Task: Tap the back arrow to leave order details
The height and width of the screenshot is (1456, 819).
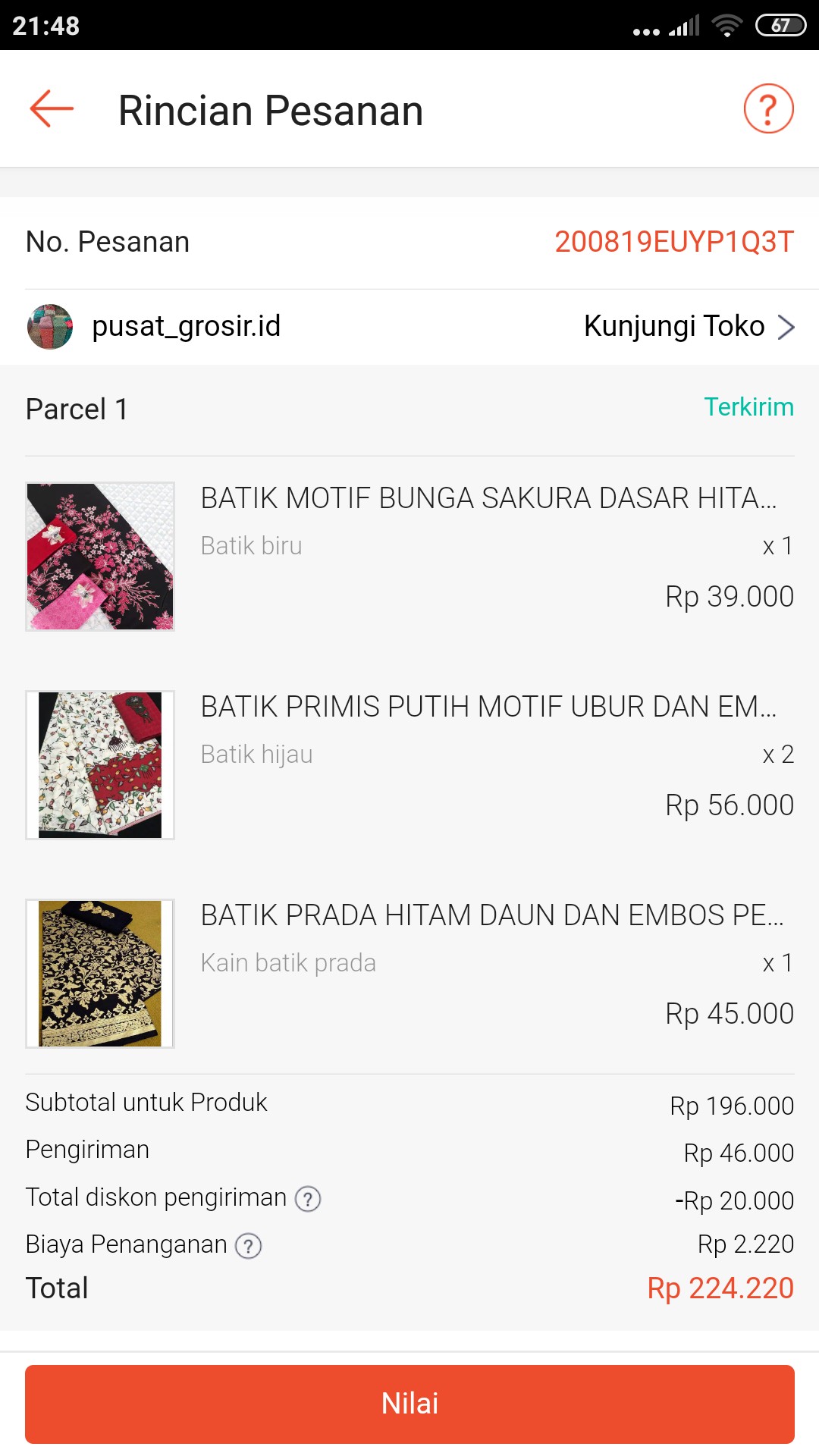Action: 50,109
